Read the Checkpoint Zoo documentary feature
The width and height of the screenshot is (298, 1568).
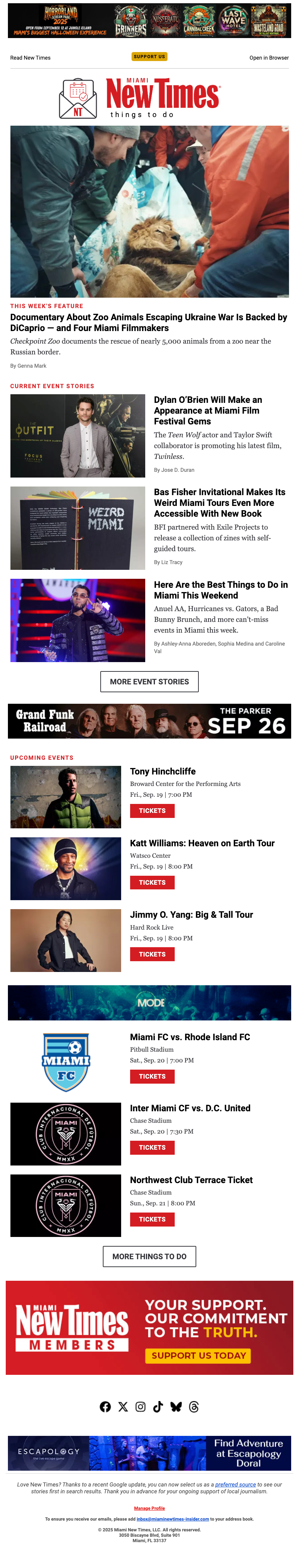(149, 322)
